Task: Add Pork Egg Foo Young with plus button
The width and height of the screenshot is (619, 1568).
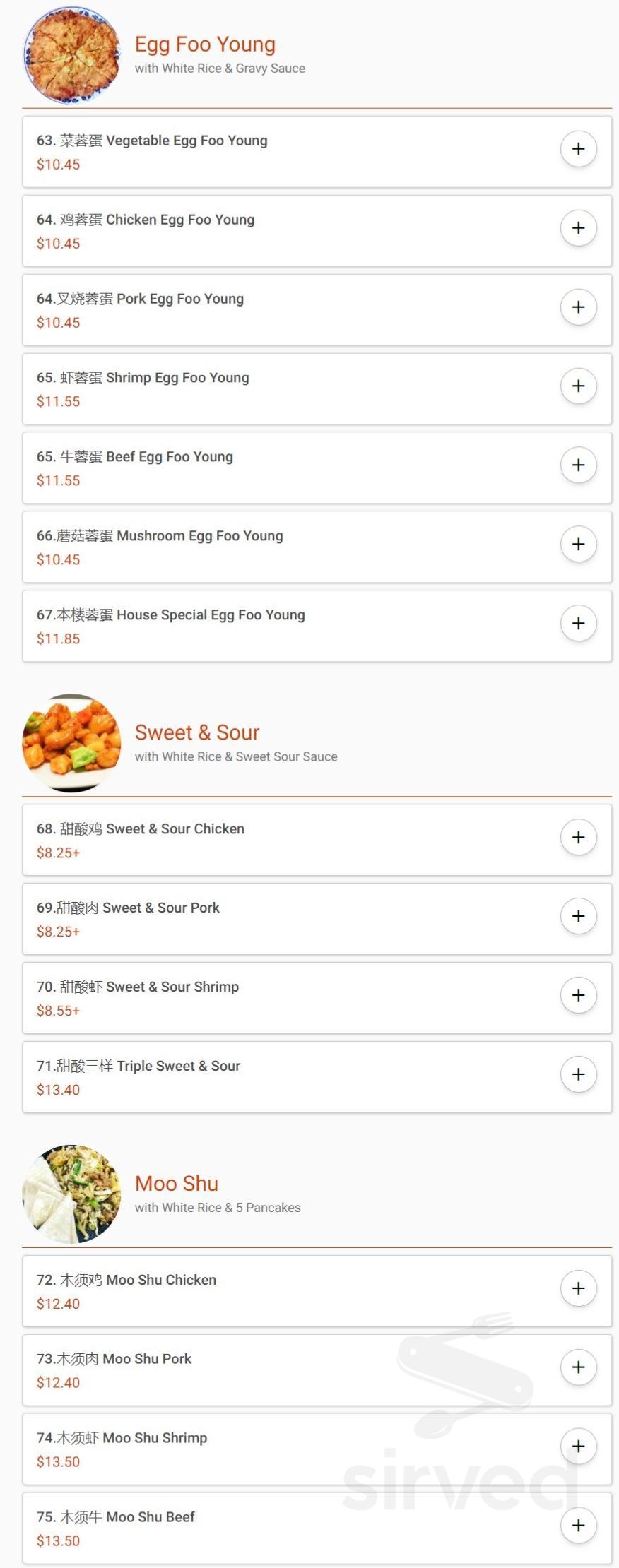Action: click(579, 307)
